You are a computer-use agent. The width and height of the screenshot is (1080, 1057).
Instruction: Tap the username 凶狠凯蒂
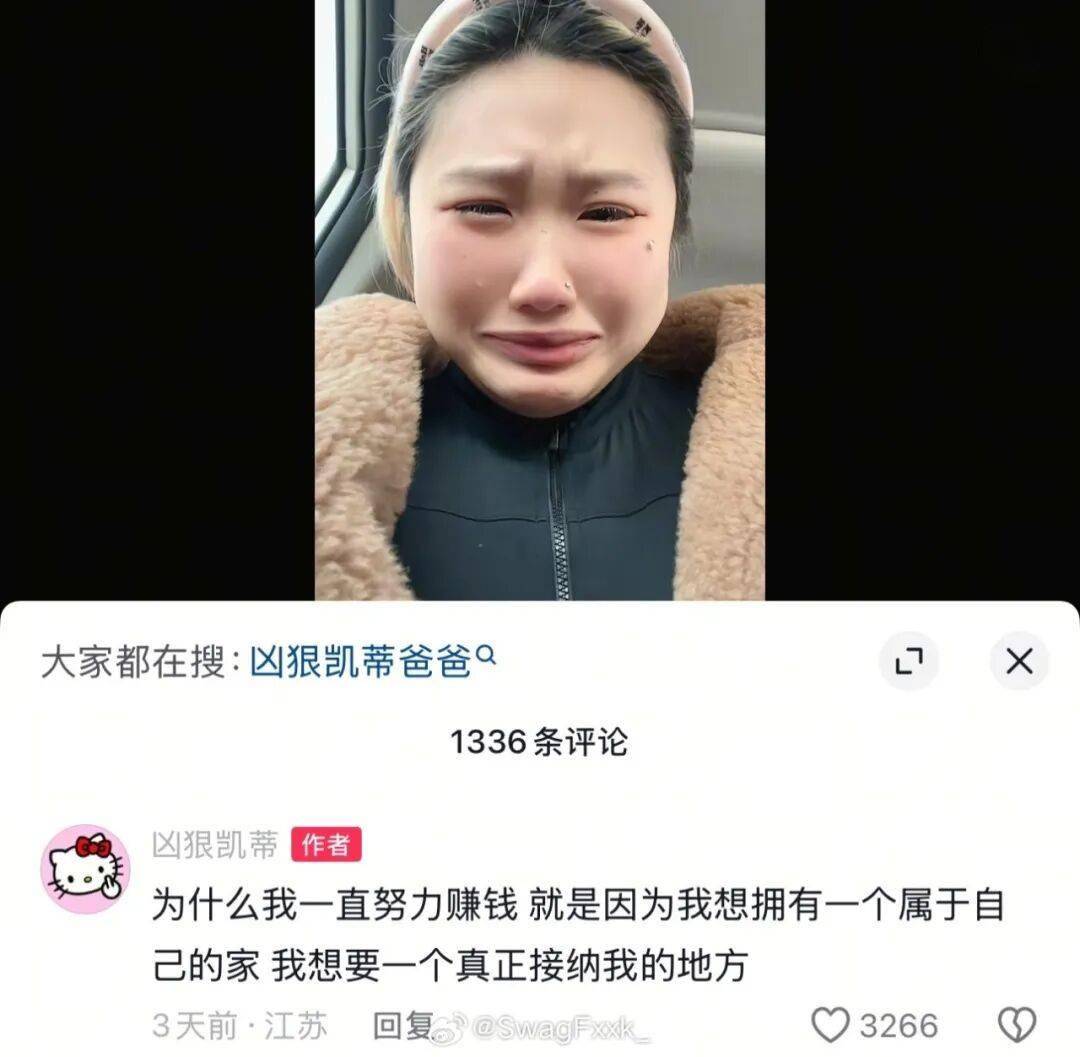pos(215,845)
